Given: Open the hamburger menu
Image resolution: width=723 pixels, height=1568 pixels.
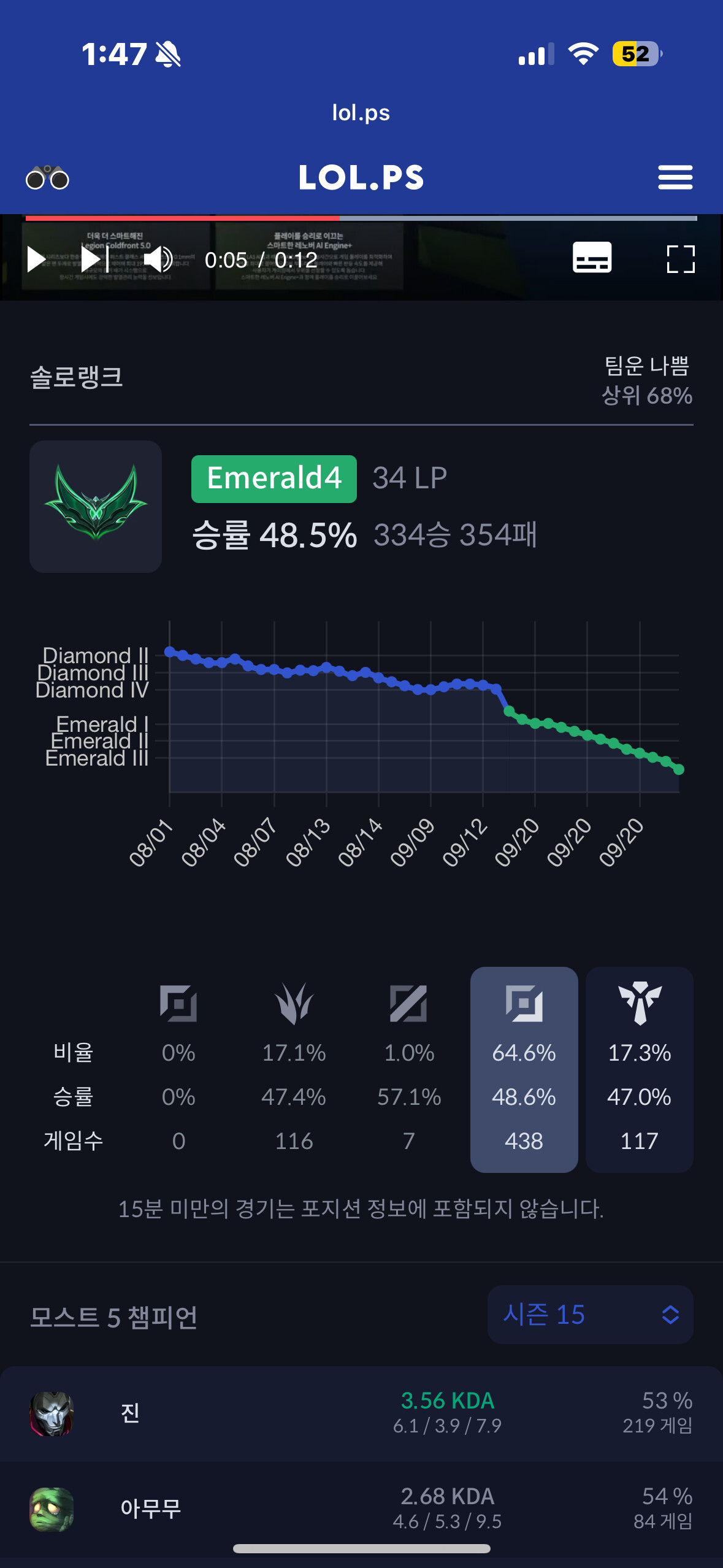Looking at the screenshot, I should 675,177.
